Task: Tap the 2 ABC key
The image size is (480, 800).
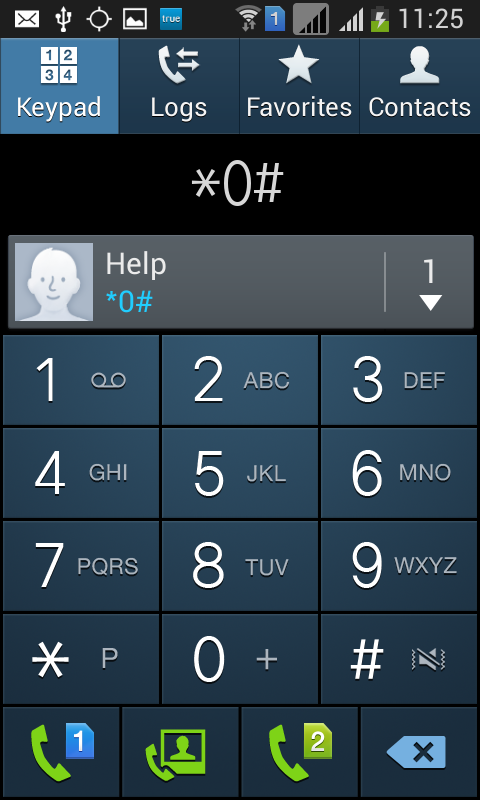Action: point(240,380)
